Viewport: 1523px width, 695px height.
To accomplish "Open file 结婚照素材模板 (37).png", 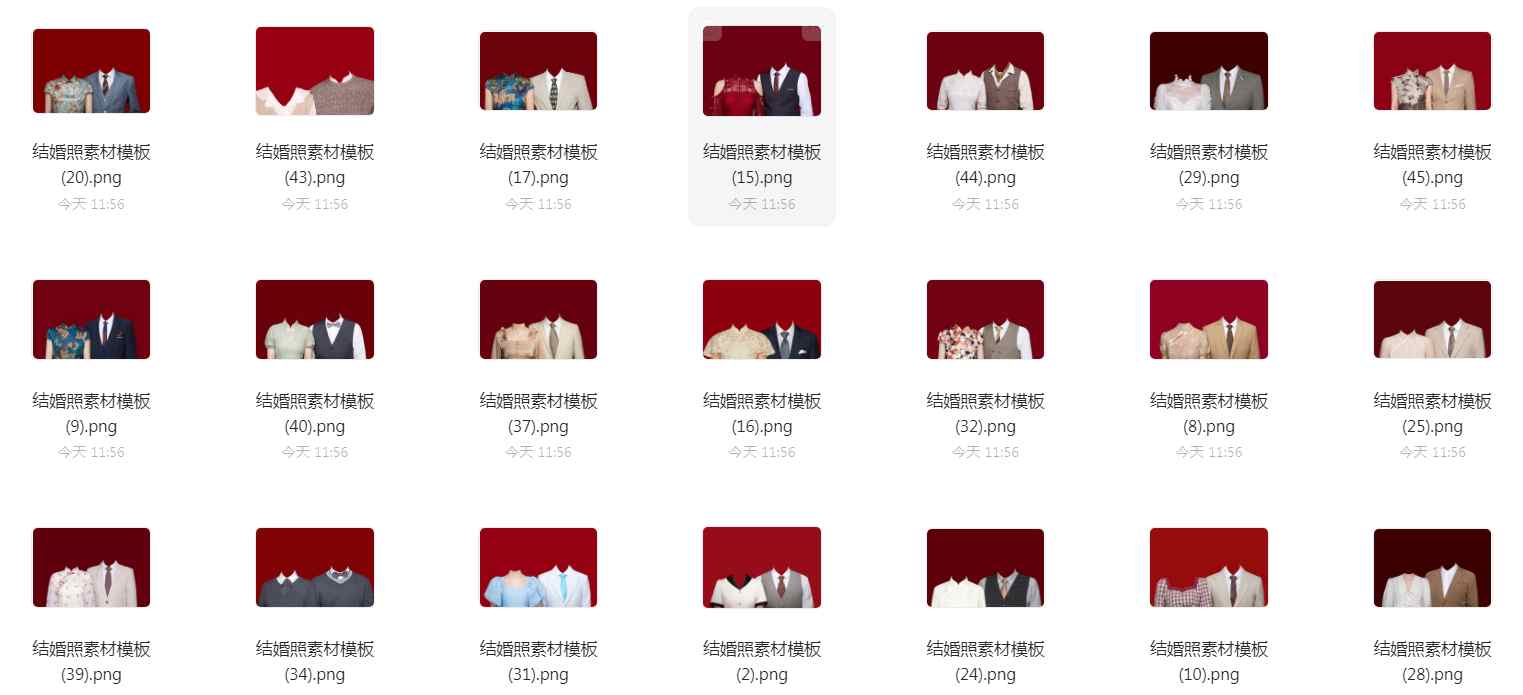I will [x=538, y=320].
